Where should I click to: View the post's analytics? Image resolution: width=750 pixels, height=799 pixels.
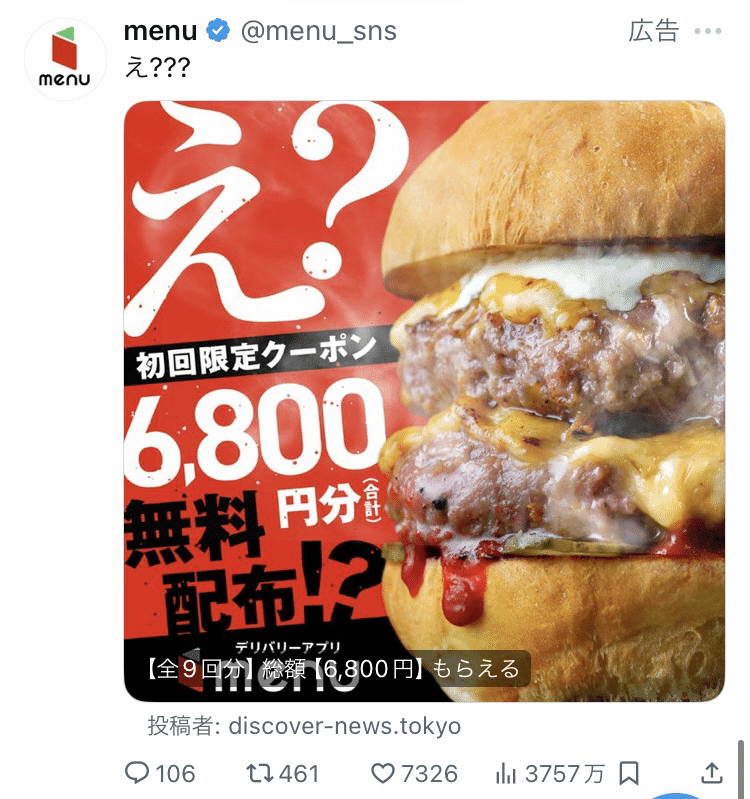505,773
